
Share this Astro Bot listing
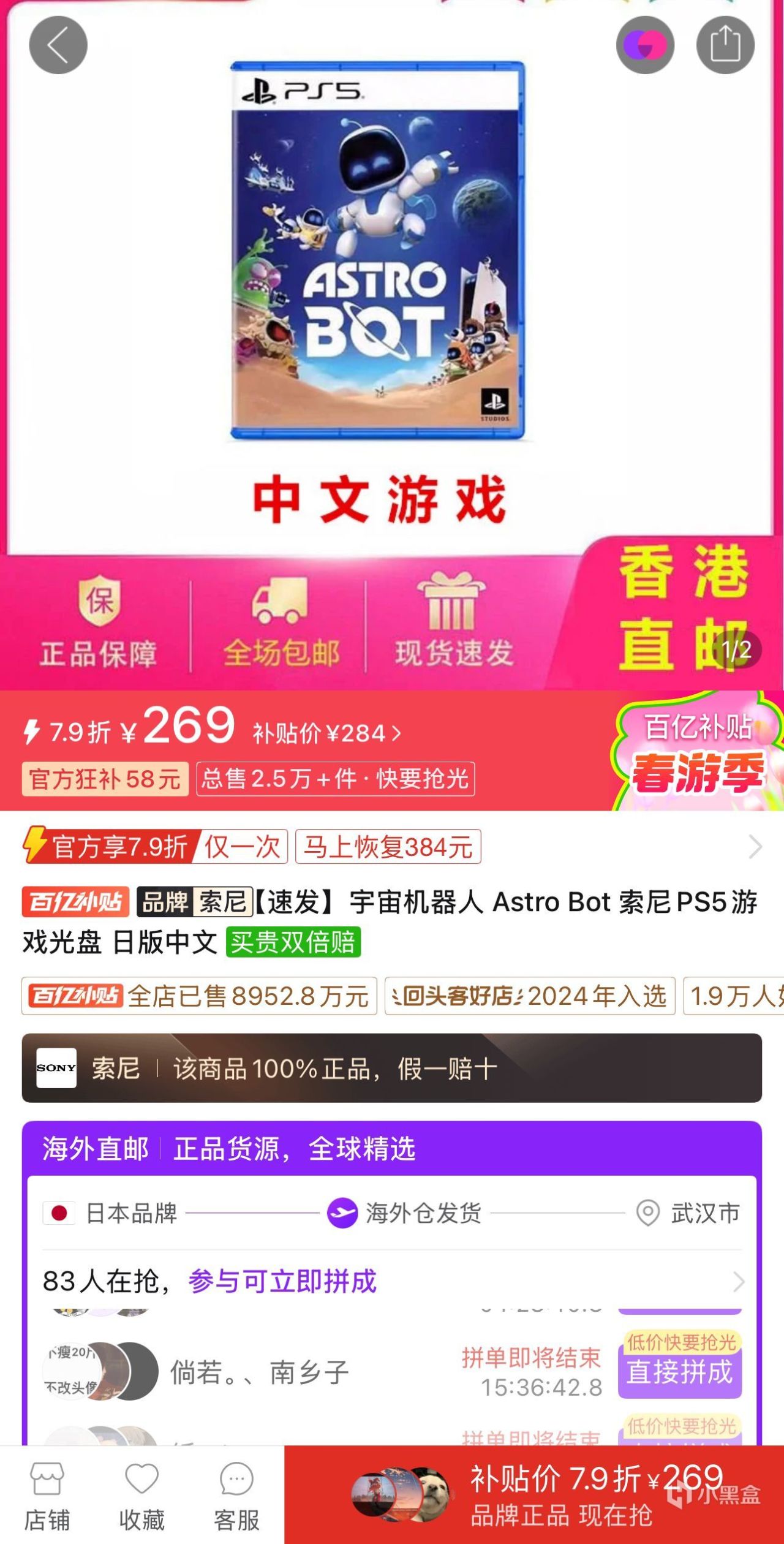(x=725, y=45)
